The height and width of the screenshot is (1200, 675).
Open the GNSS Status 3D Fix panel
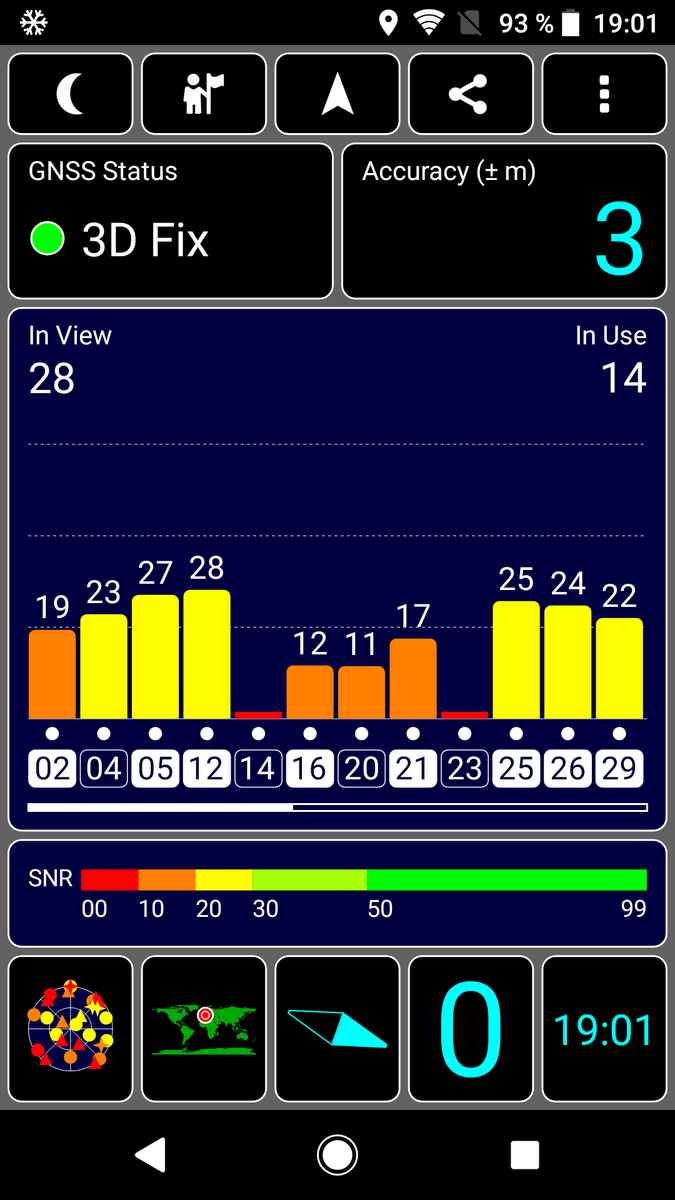170,221
